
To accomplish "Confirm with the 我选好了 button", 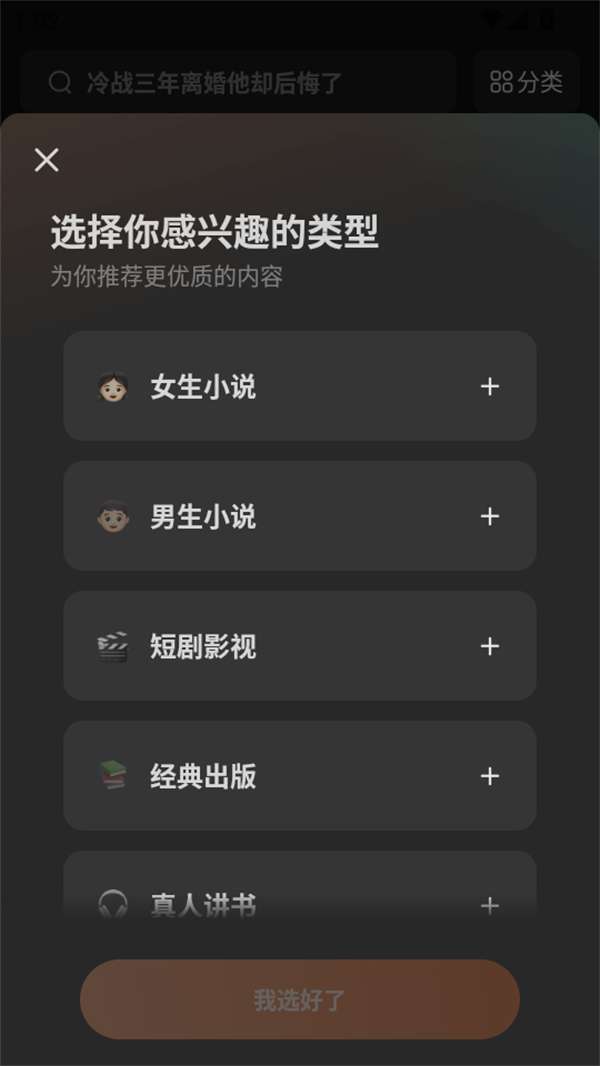I will click(300, 999).
